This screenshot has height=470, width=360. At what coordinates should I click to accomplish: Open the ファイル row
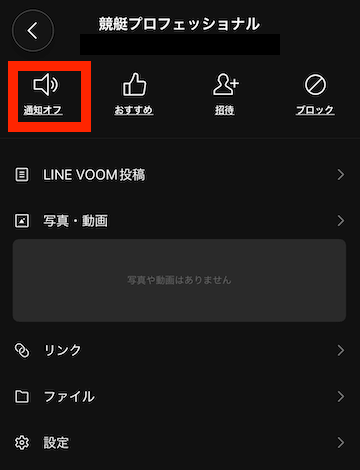coord(180,397)
